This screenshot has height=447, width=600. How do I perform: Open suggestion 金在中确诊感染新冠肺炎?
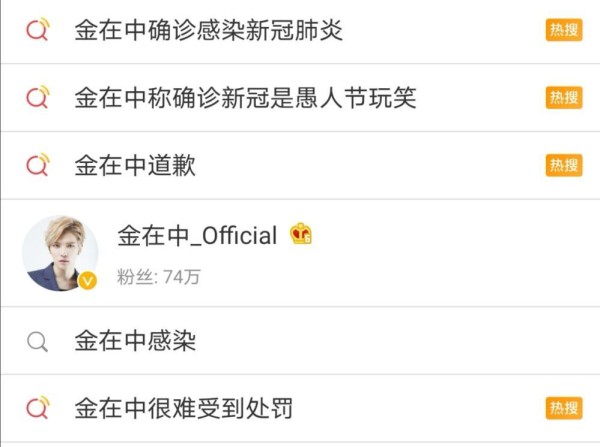point(208,31)
